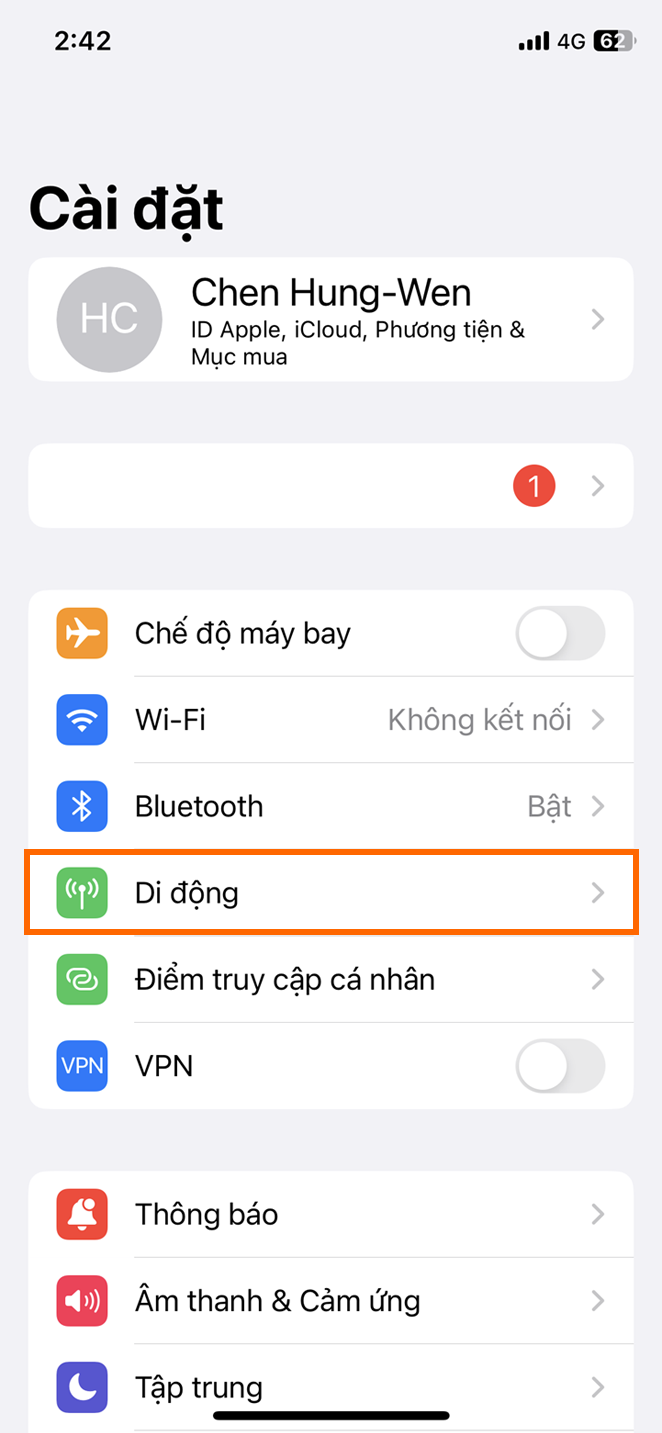Open Wi-Fi settings
Image resolution: width=662 pixels, height=1433 pixels.
(x=331, y=720)
